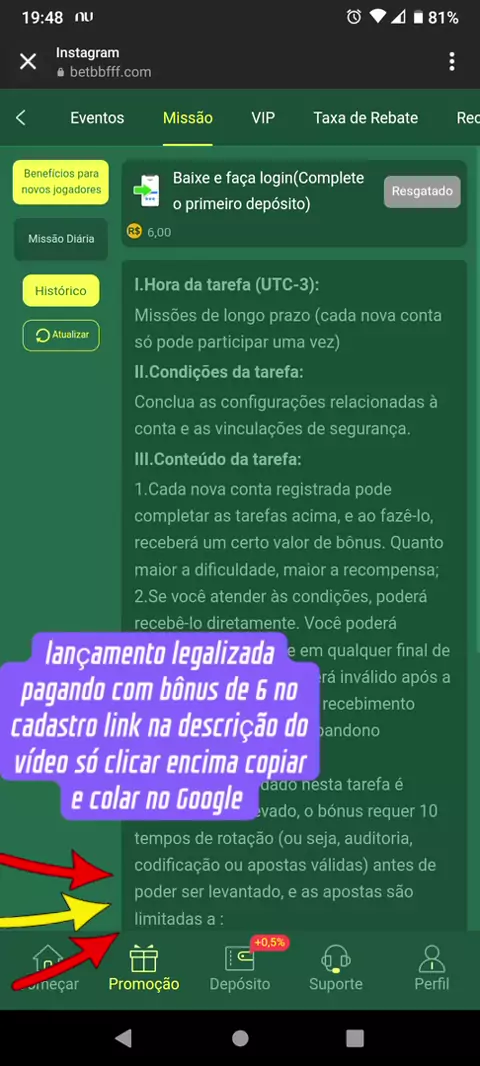Tap the Resgatado button
This screenshot has height=1066, width=480.
pos(422,192)
